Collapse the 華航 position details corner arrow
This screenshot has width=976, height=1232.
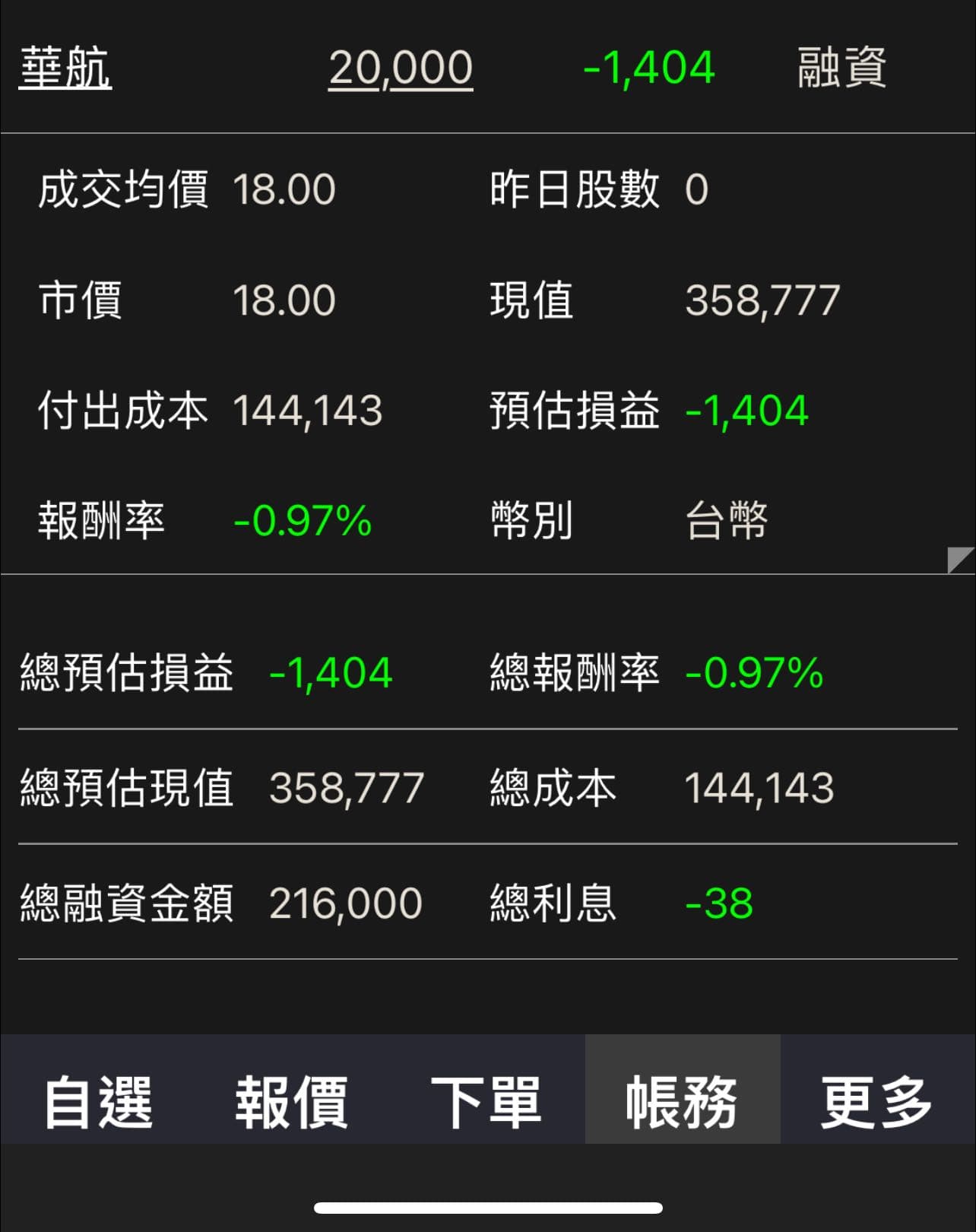coord(960,559)
